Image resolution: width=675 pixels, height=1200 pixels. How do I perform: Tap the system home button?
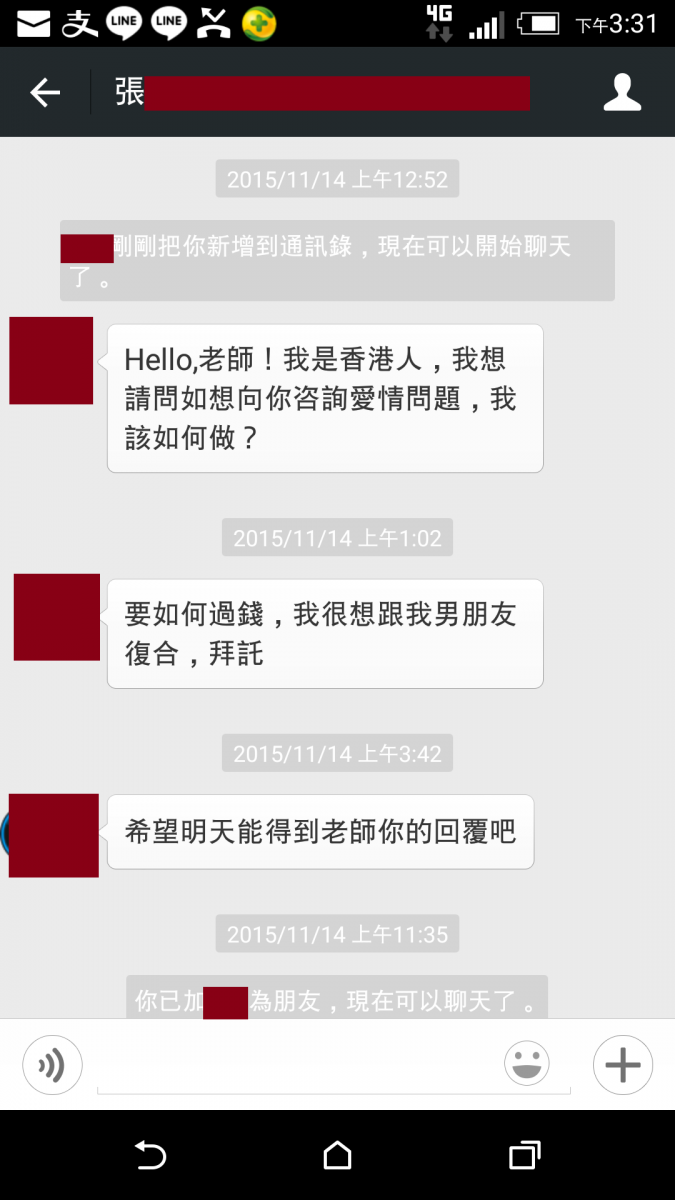click(337, 1156)
